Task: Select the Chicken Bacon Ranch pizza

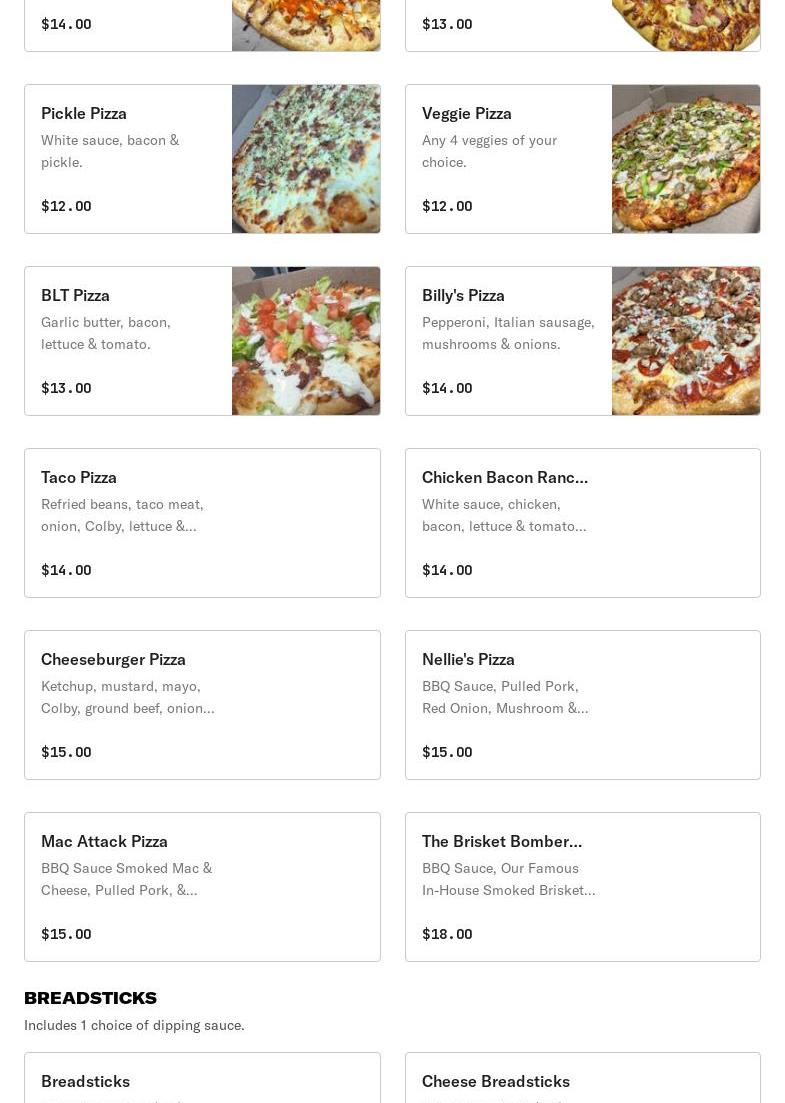Action: click(582, 523)
